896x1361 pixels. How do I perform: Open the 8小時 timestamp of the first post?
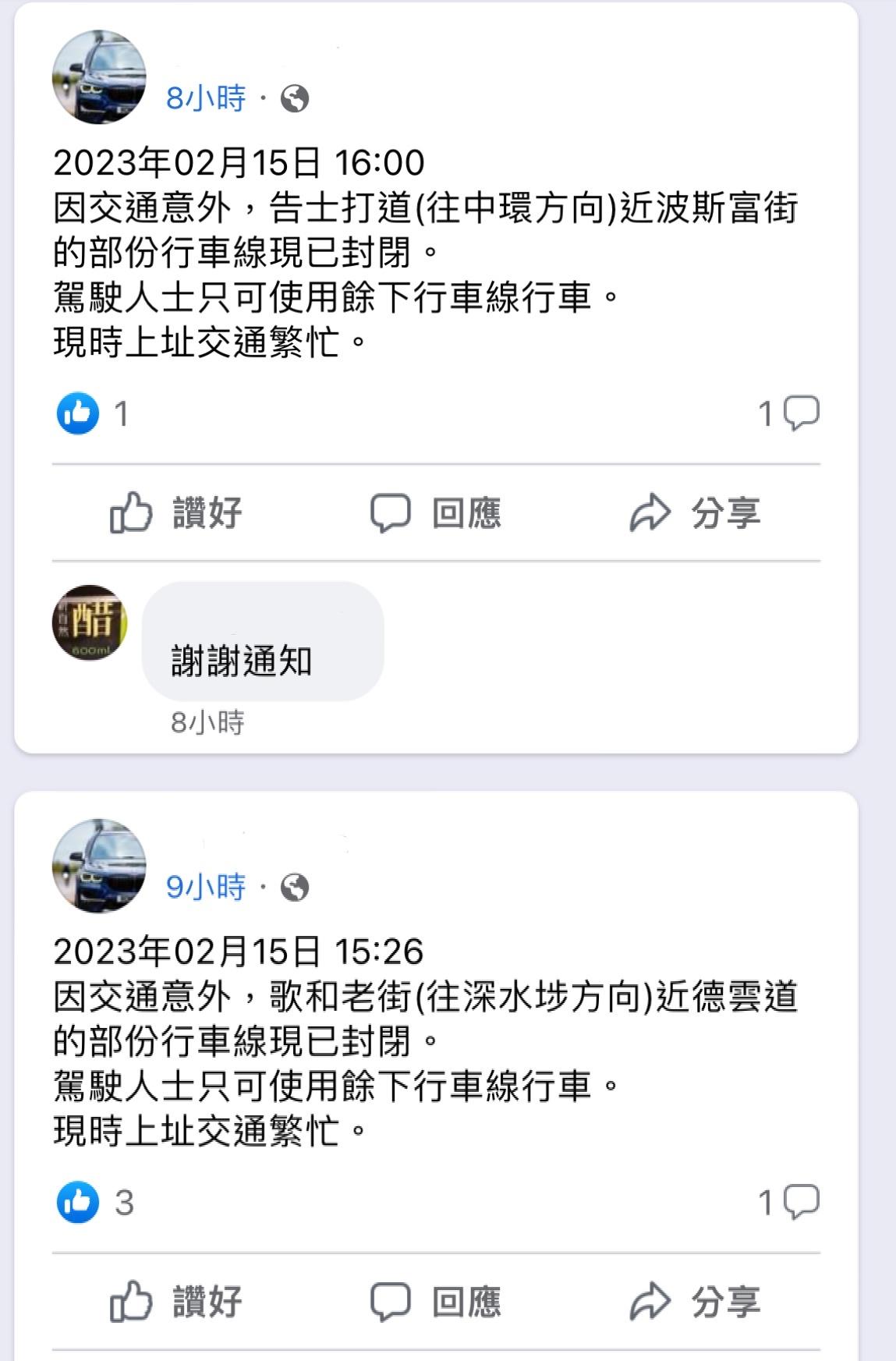point(206,98)
